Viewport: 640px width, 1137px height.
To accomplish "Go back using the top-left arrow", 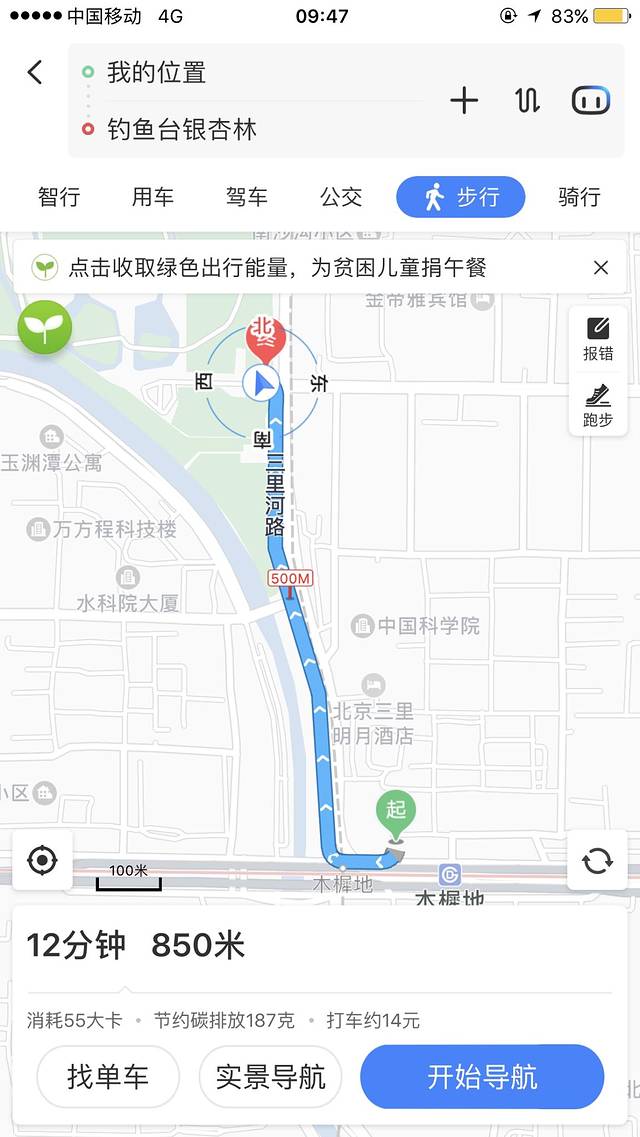I will (x=35, y=72).
